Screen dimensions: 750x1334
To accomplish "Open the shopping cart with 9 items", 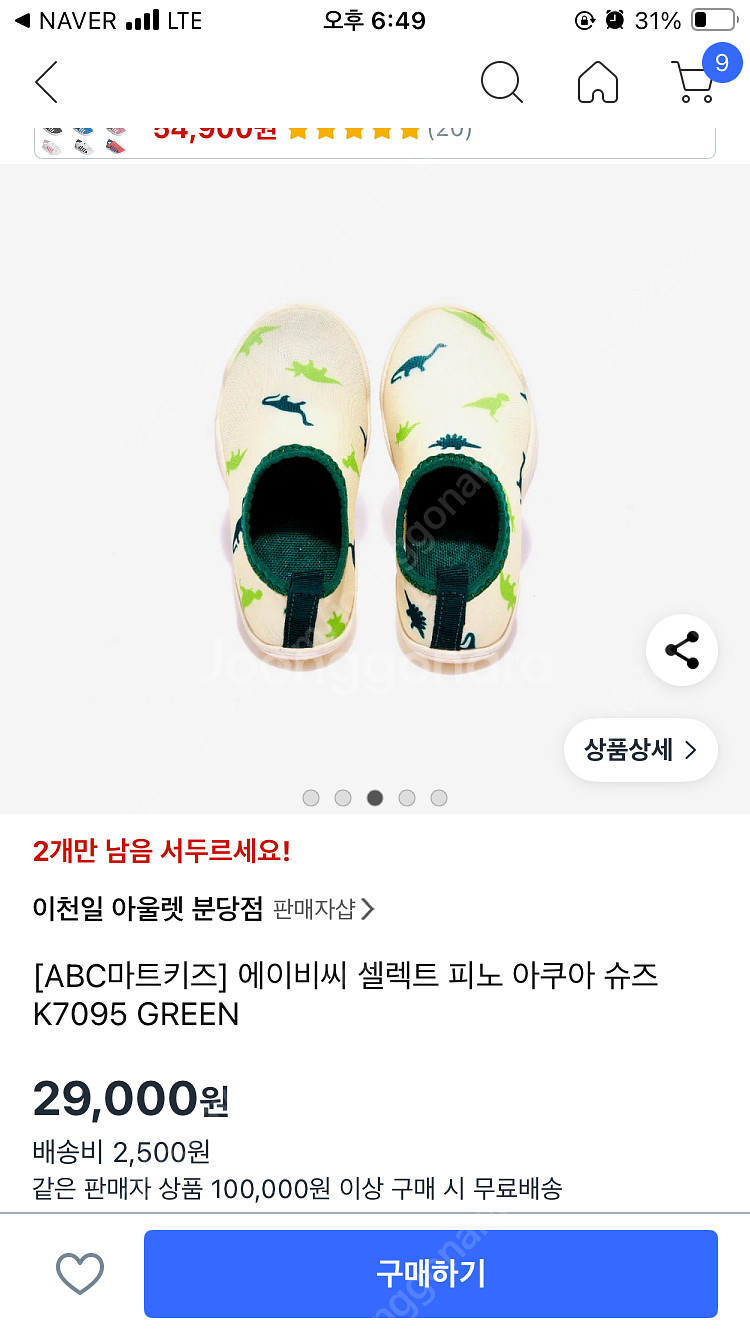I will pos(695,80).
